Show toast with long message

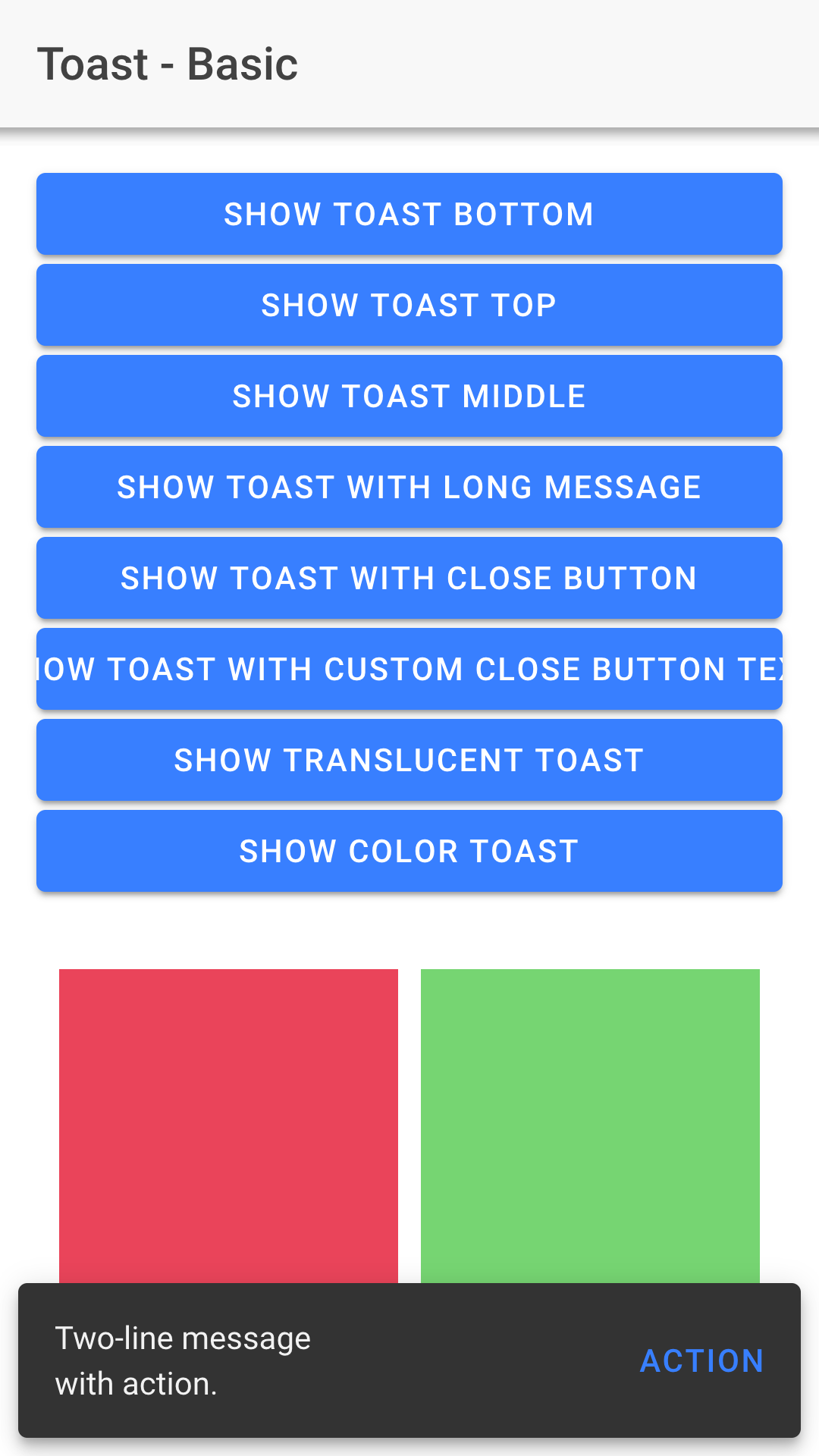click(x=409, y=487)
